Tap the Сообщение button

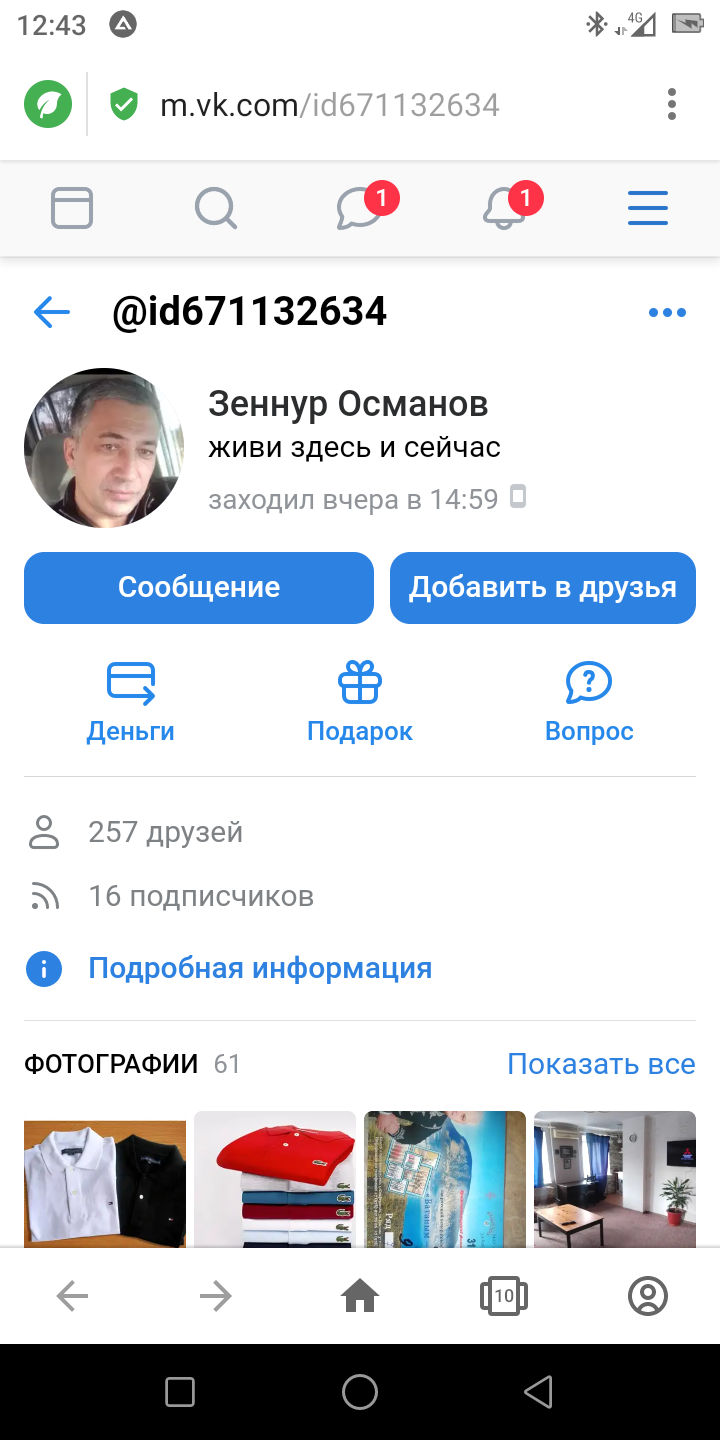pos(199,587)
